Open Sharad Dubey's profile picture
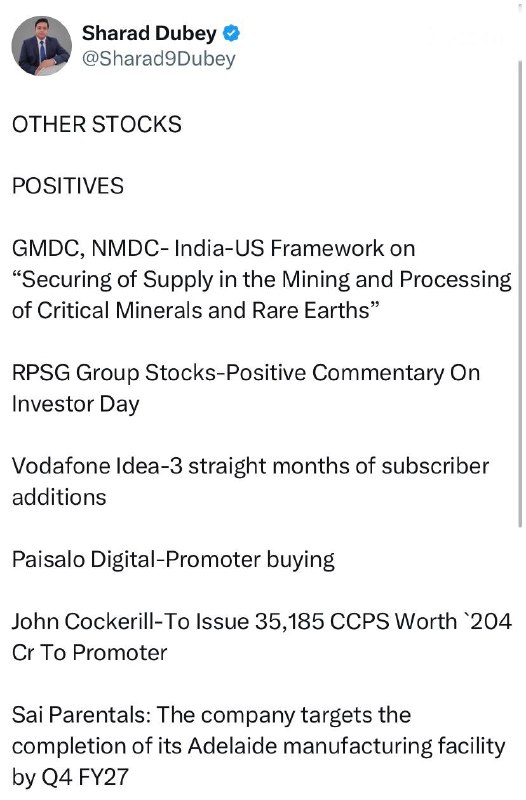This screenshot has height=800, width=526. tap(42, 46)
